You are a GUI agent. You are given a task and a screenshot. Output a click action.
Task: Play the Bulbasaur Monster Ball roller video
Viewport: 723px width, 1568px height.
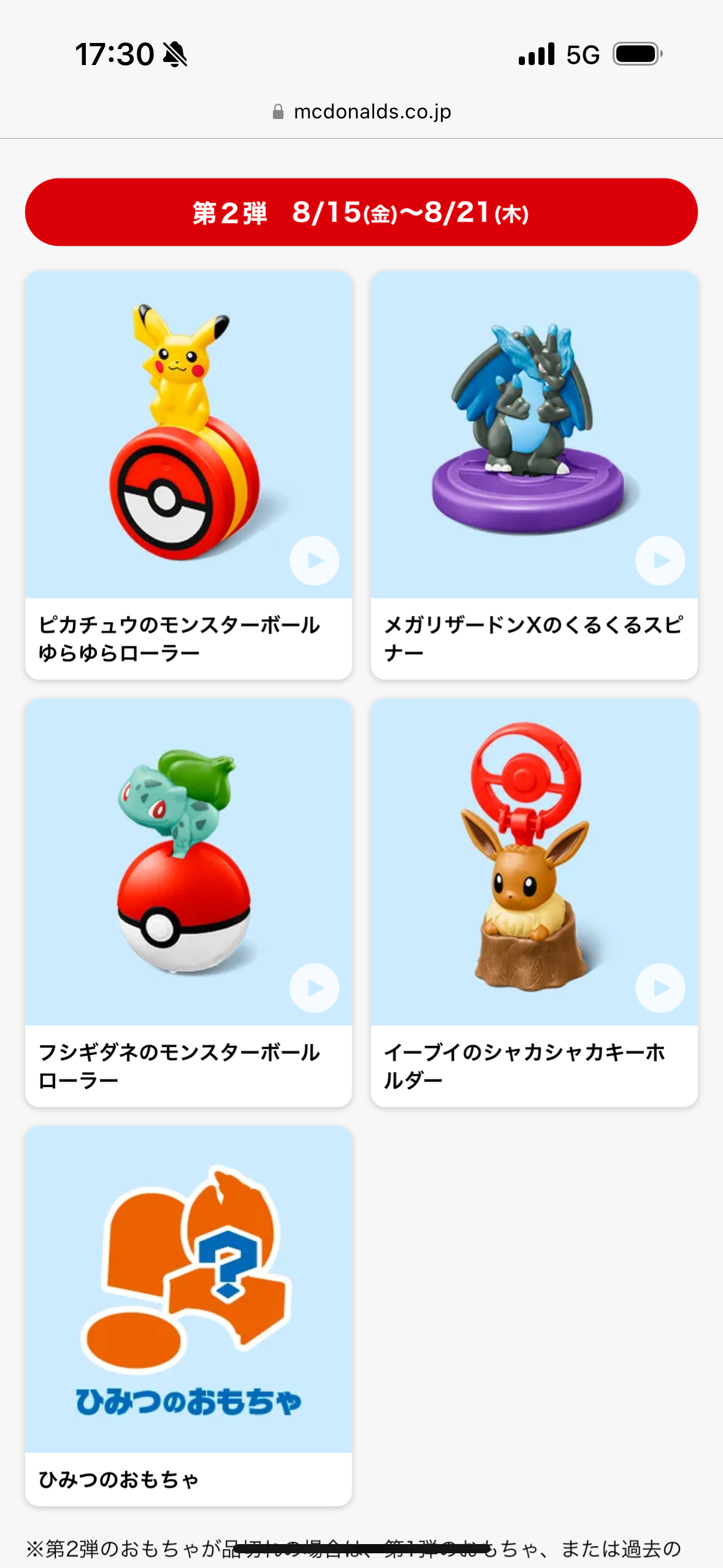click(x=314, y=988)
